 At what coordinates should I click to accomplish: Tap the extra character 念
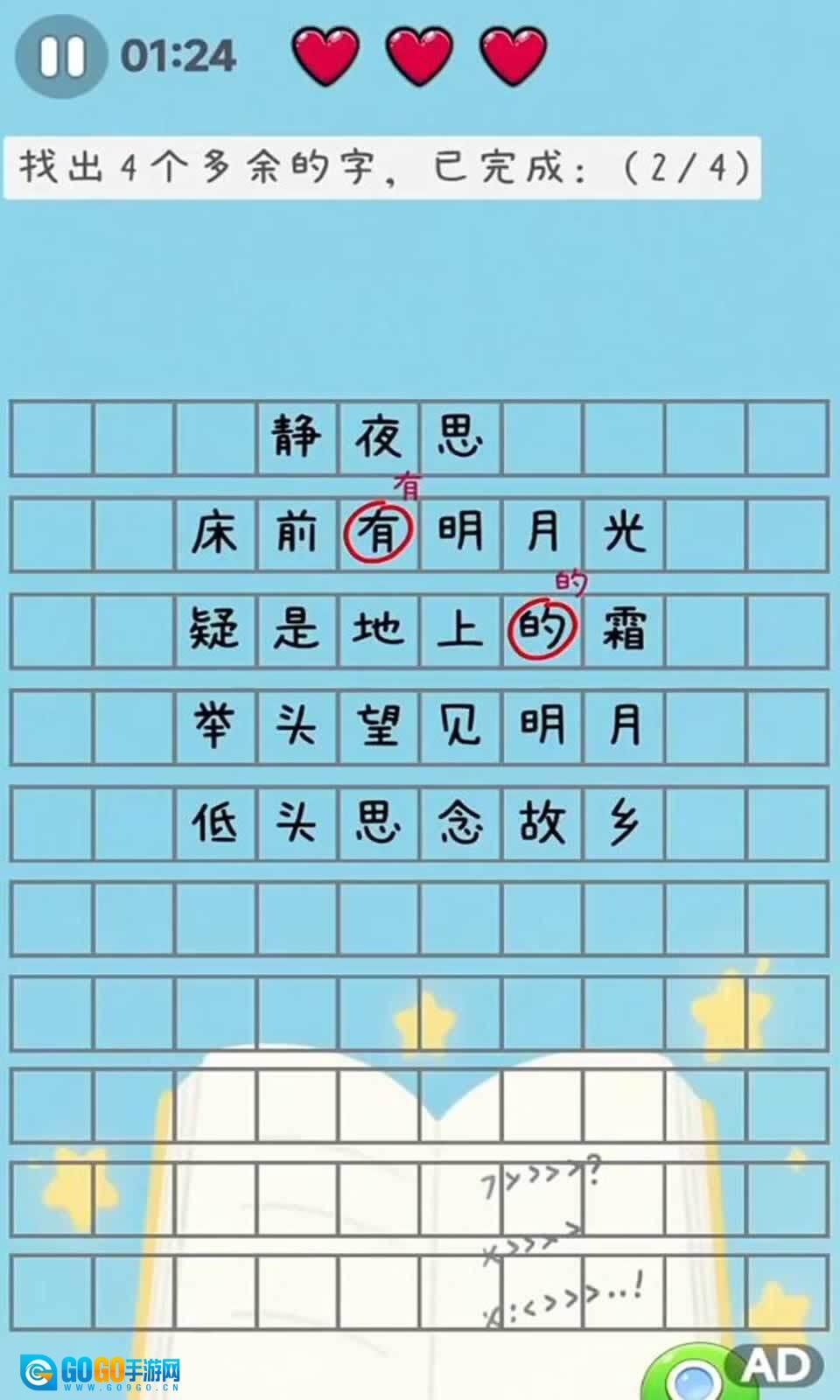point(460,823)
